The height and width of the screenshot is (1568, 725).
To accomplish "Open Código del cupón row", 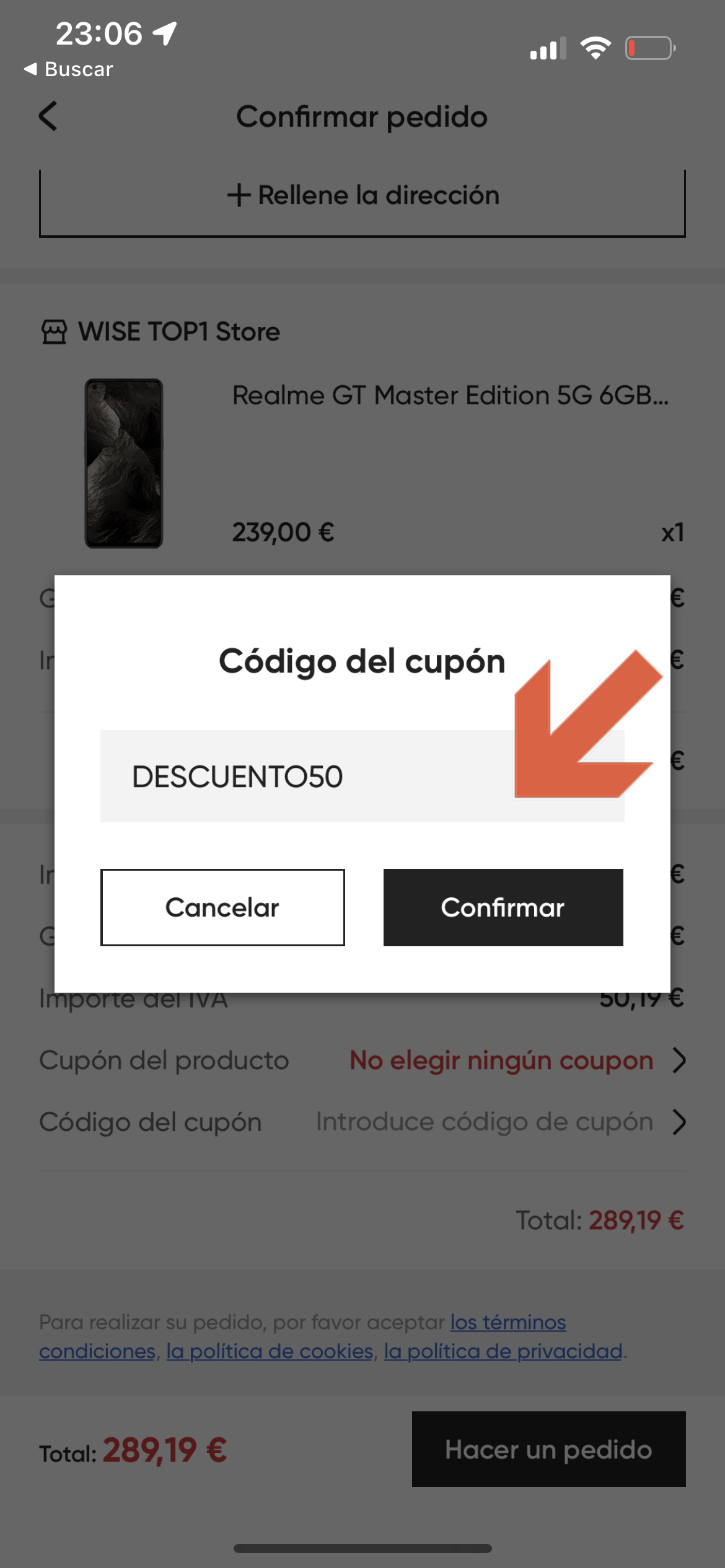I will click(362, 1122).
